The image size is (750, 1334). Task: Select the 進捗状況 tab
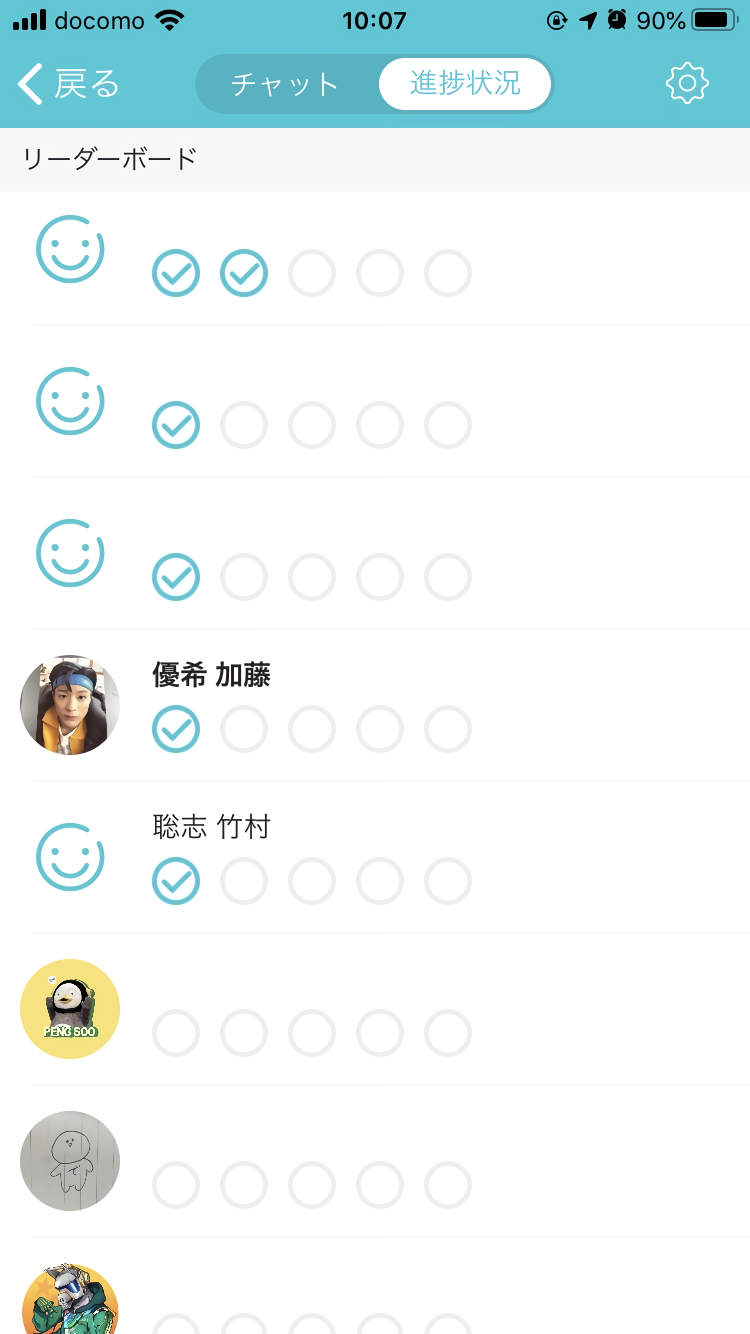coord(465,84)
